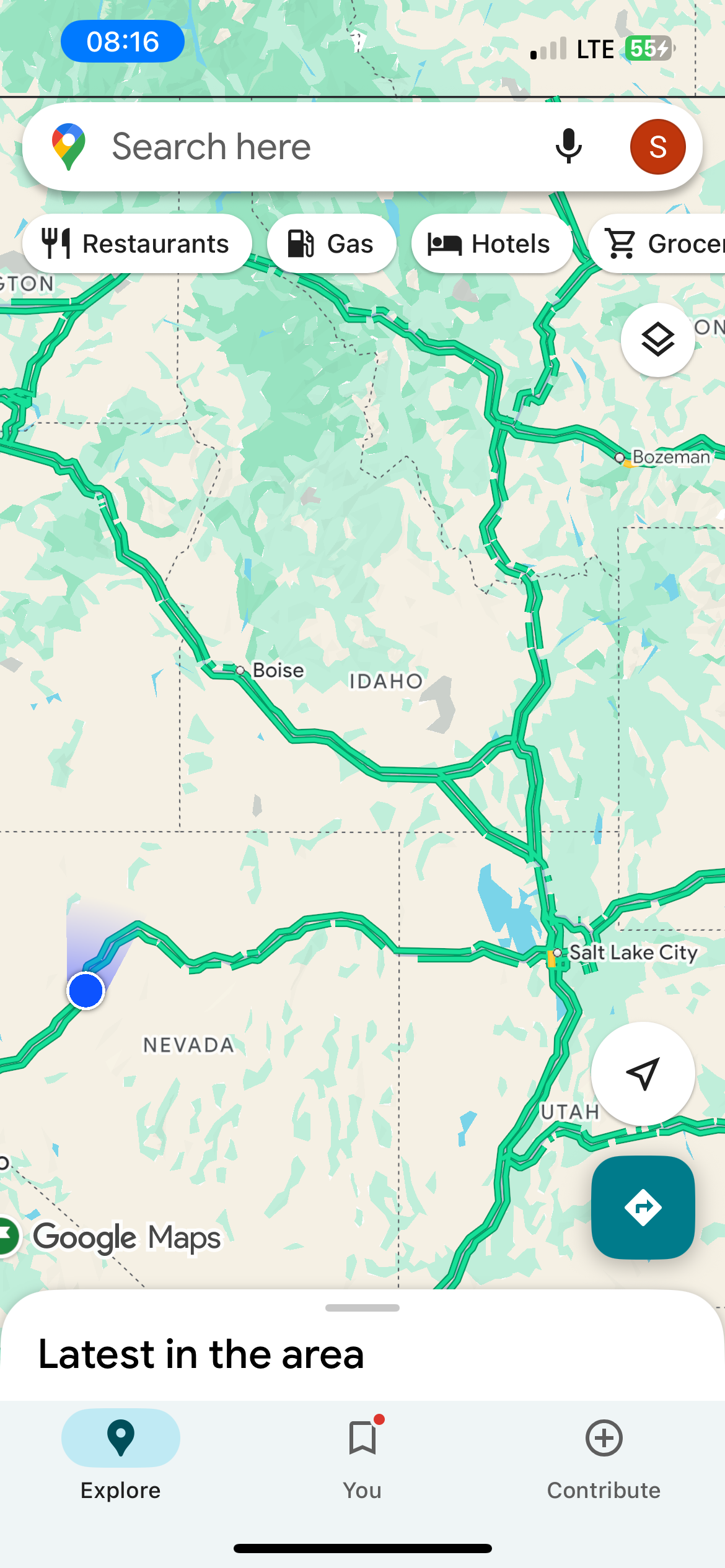Tap the Boise city label
This screenshot has height=1568, width=725.
click(x=278, y=670)
